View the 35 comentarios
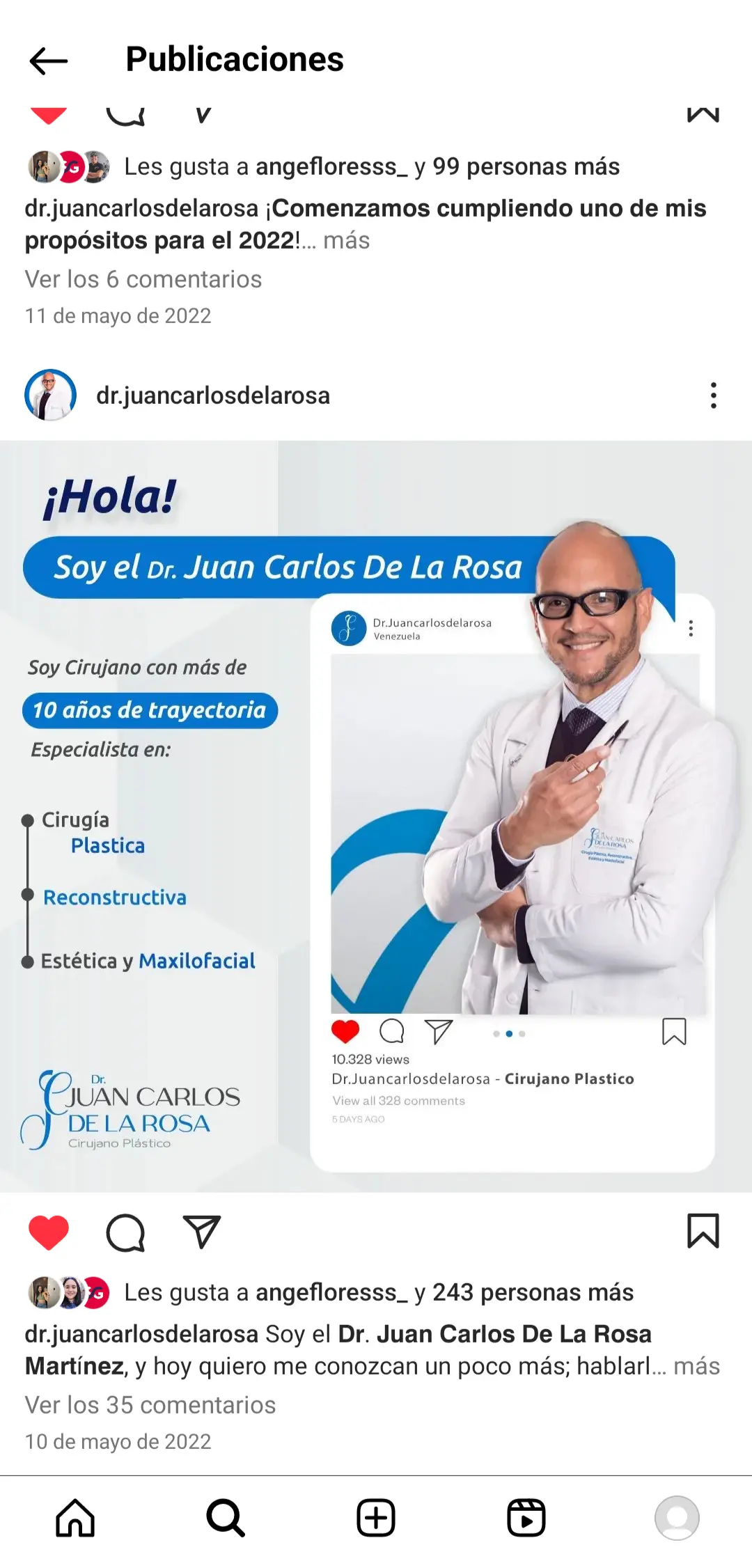This screenshot has height=1568, width=752. coord(150,1405)
